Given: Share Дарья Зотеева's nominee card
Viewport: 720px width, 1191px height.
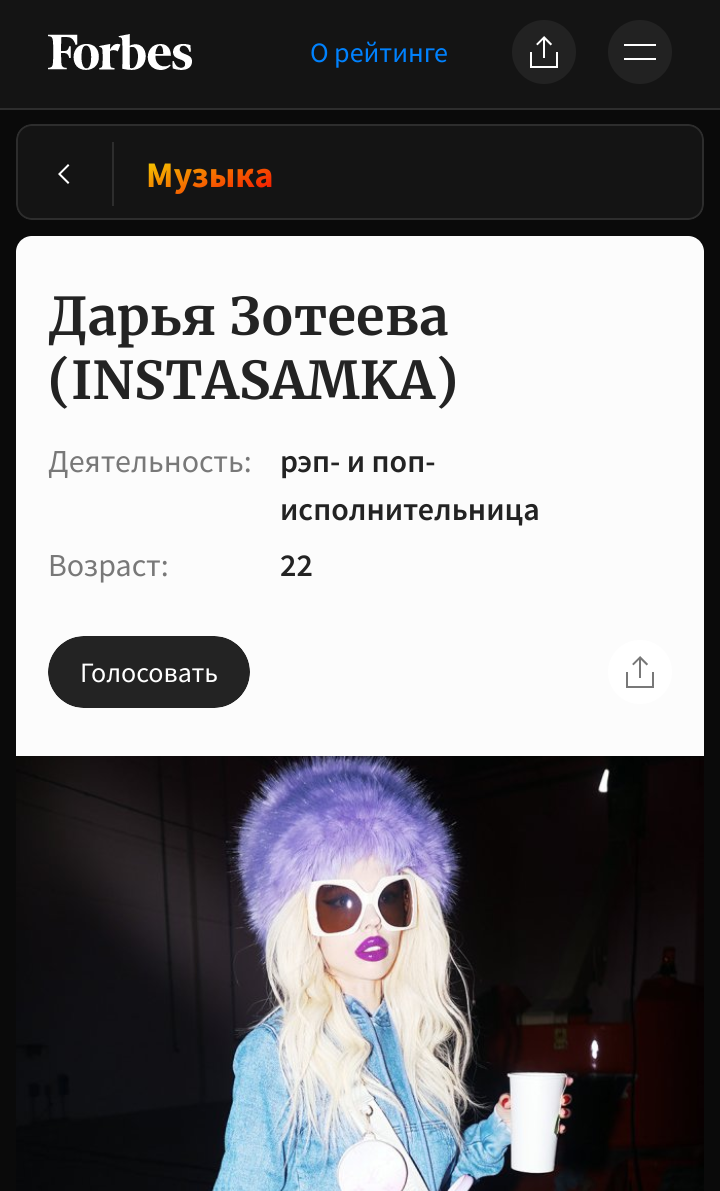Looking at the screenshot, I should click(x=640, y=672).
